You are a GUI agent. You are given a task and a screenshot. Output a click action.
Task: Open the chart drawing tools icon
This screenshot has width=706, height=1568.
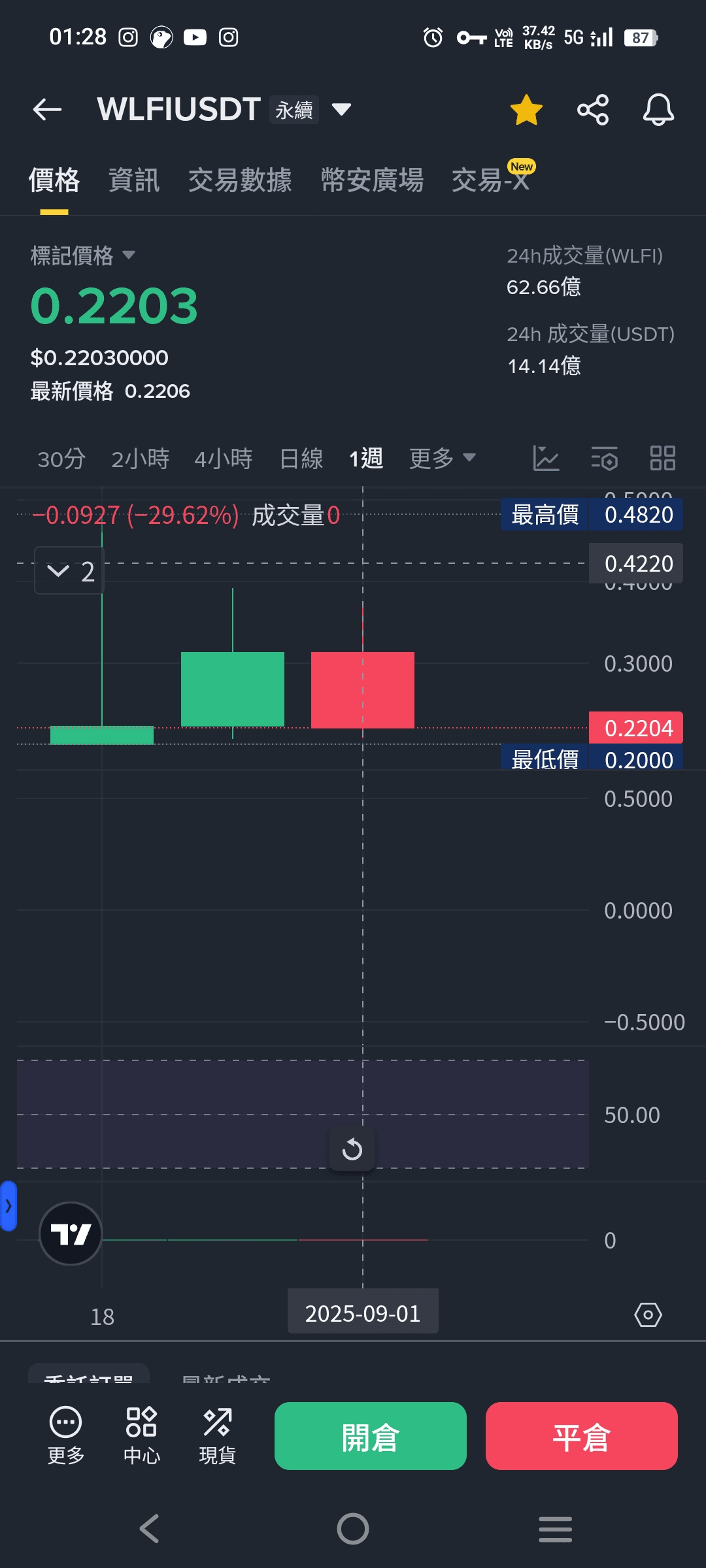(546, 458)
